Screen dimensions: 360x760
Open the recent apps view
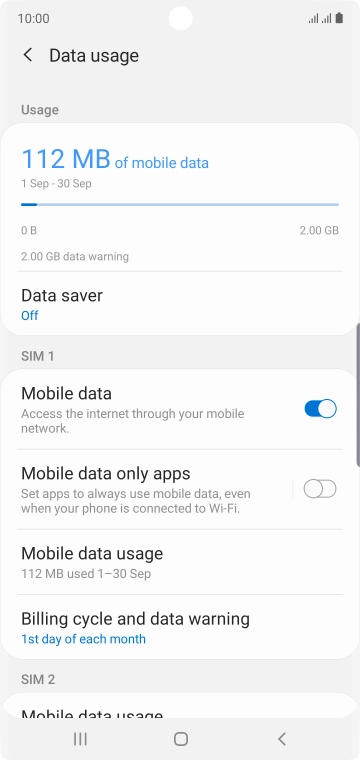pyautogui.click(x=80, y=739)
